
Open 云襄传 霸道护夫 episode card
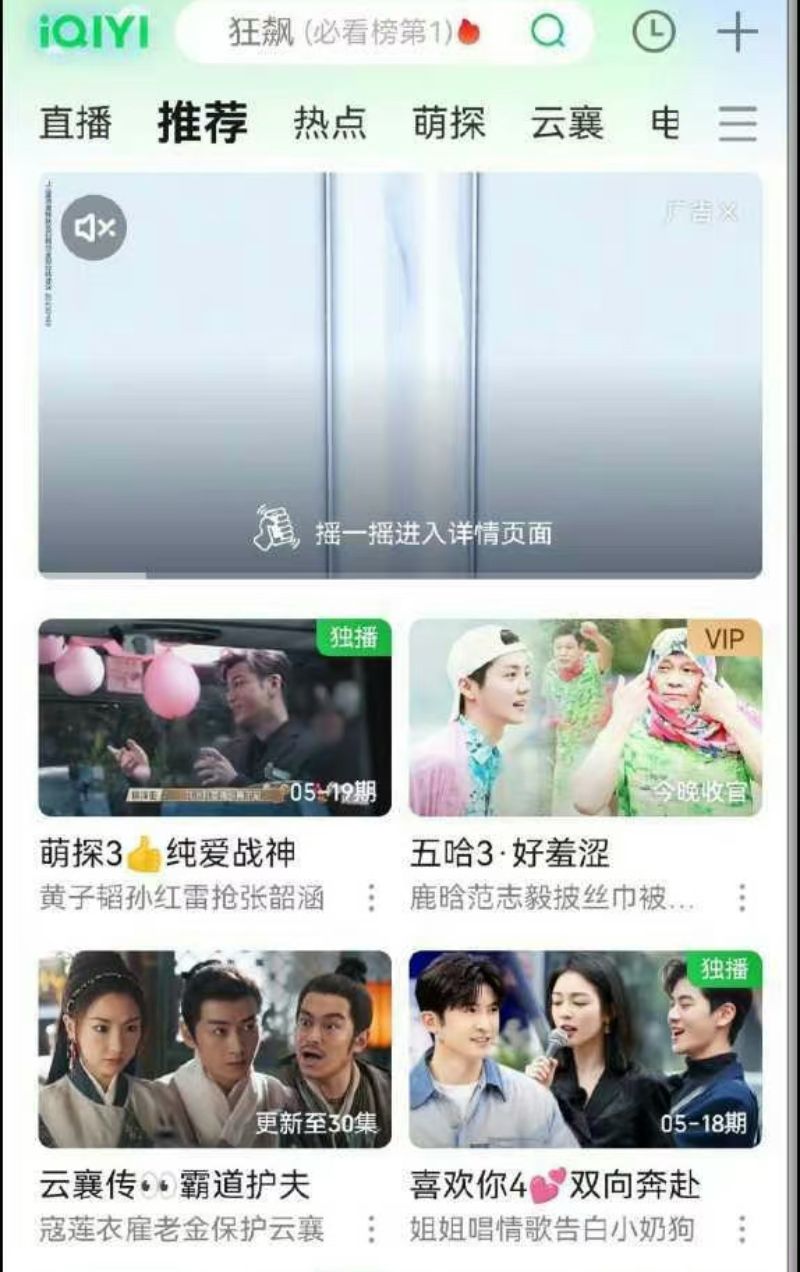click(x=215, y=1048)
